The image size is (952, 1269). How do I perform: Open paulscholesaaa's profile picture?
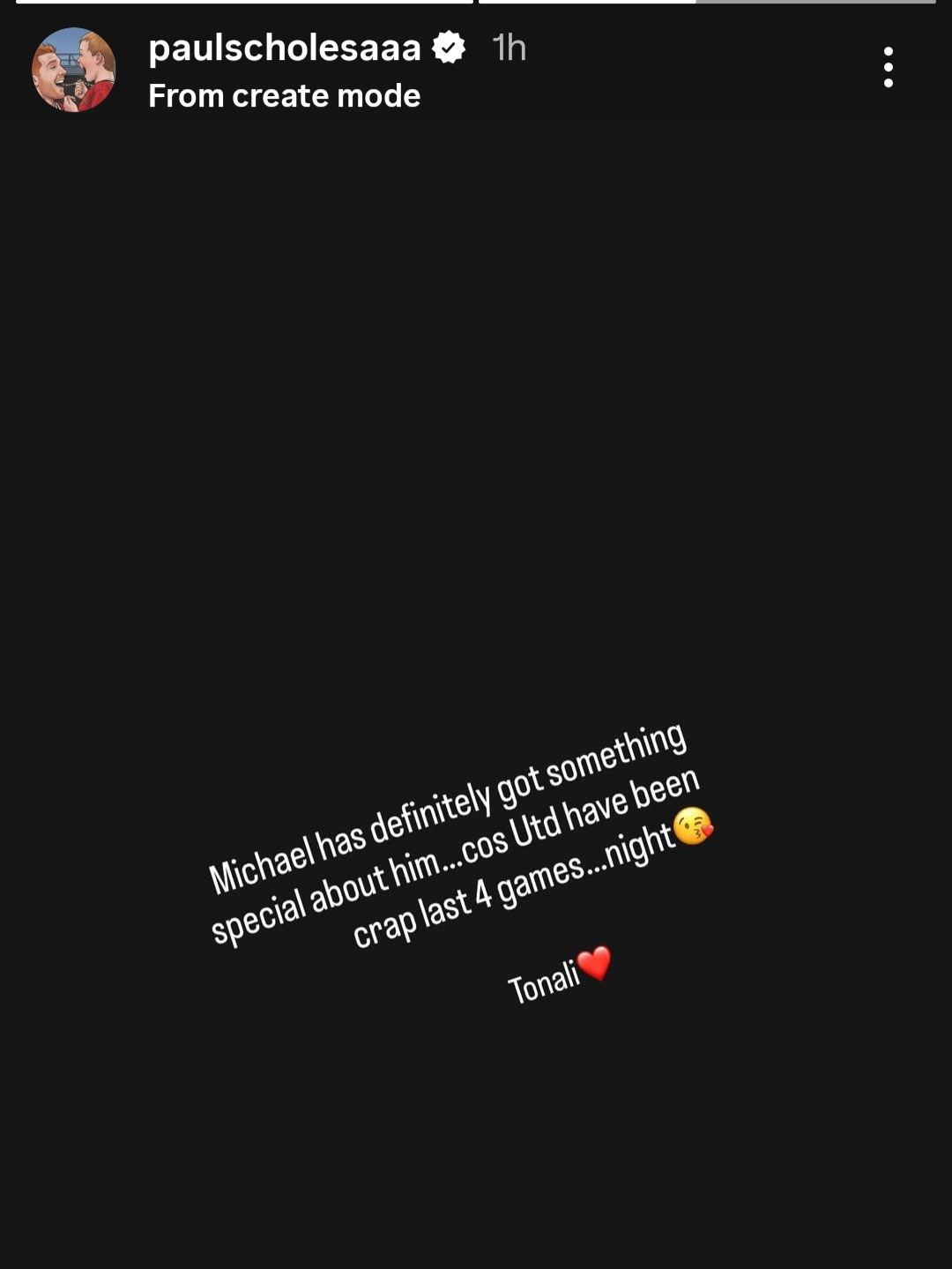[74, 70]
